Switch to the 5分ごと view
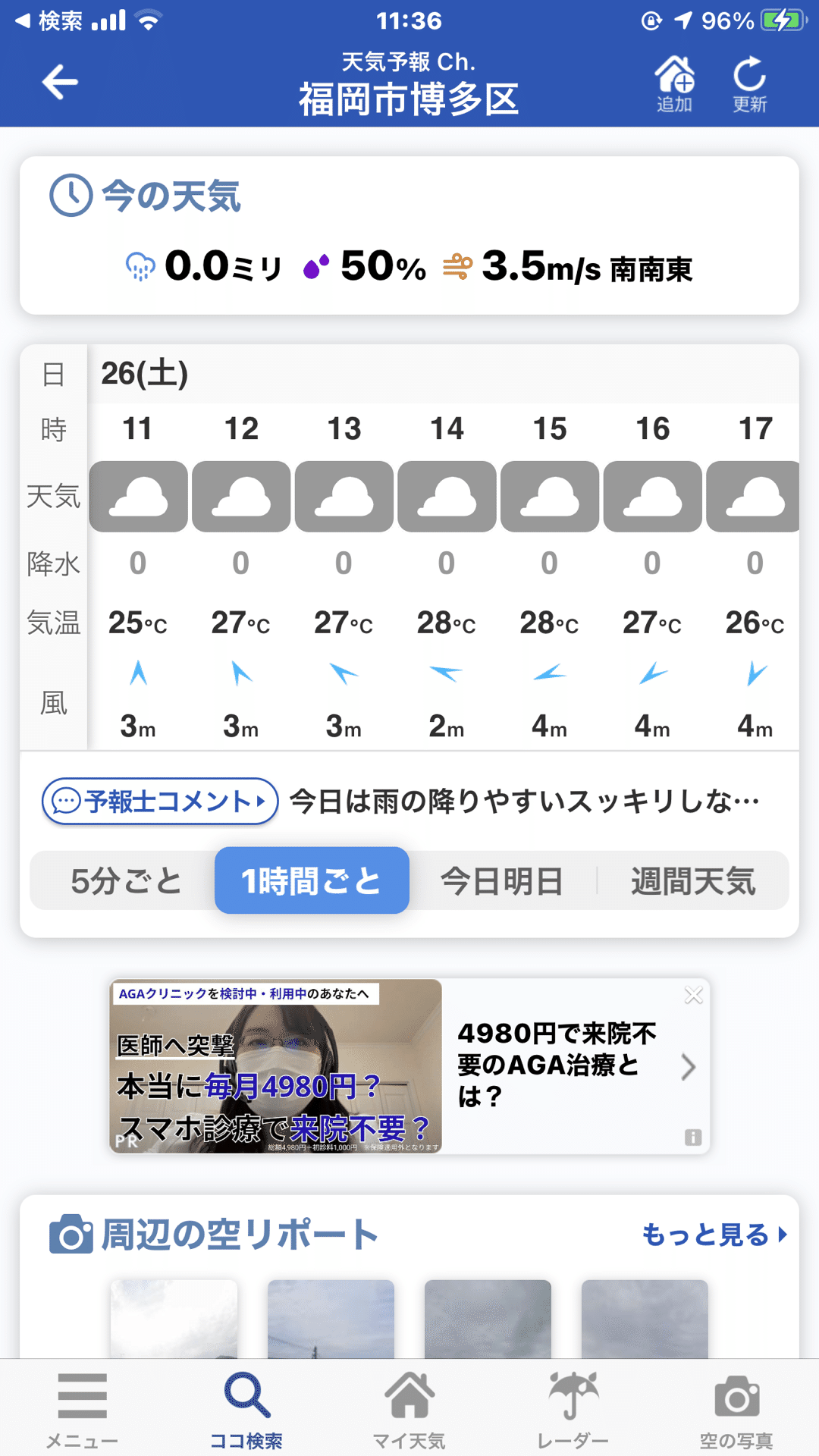This screenshot has height=1456, width=819. pyautogui.click(x=126, y=881)
